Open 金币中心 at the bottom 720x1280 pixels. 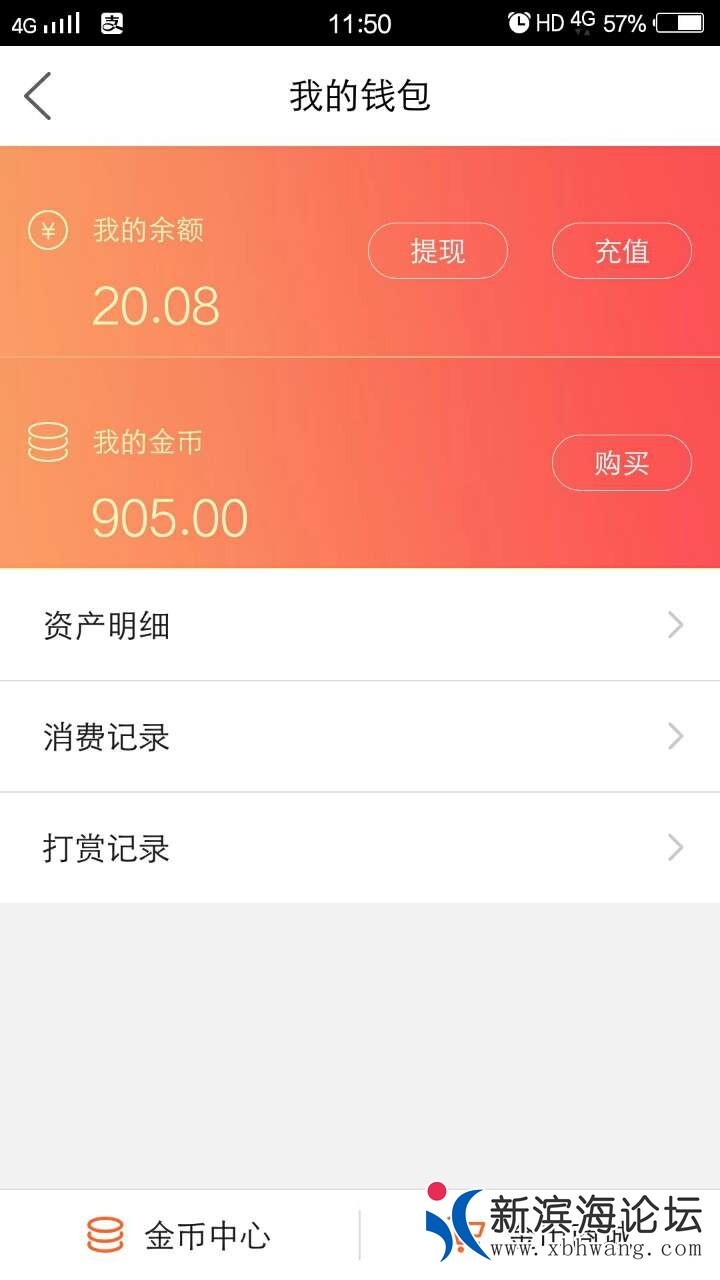pos(180,1235)
